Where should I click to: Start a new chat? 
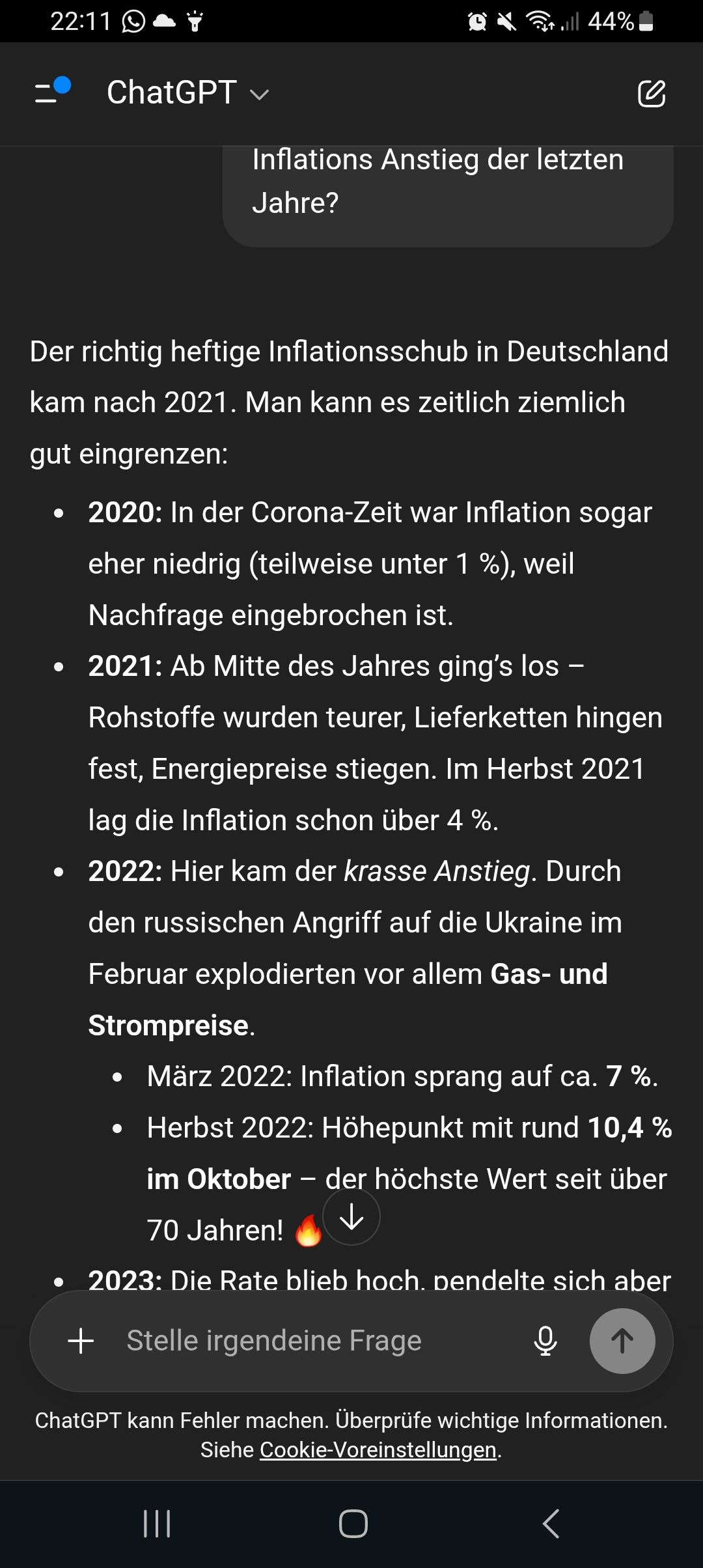coord(651,94)
